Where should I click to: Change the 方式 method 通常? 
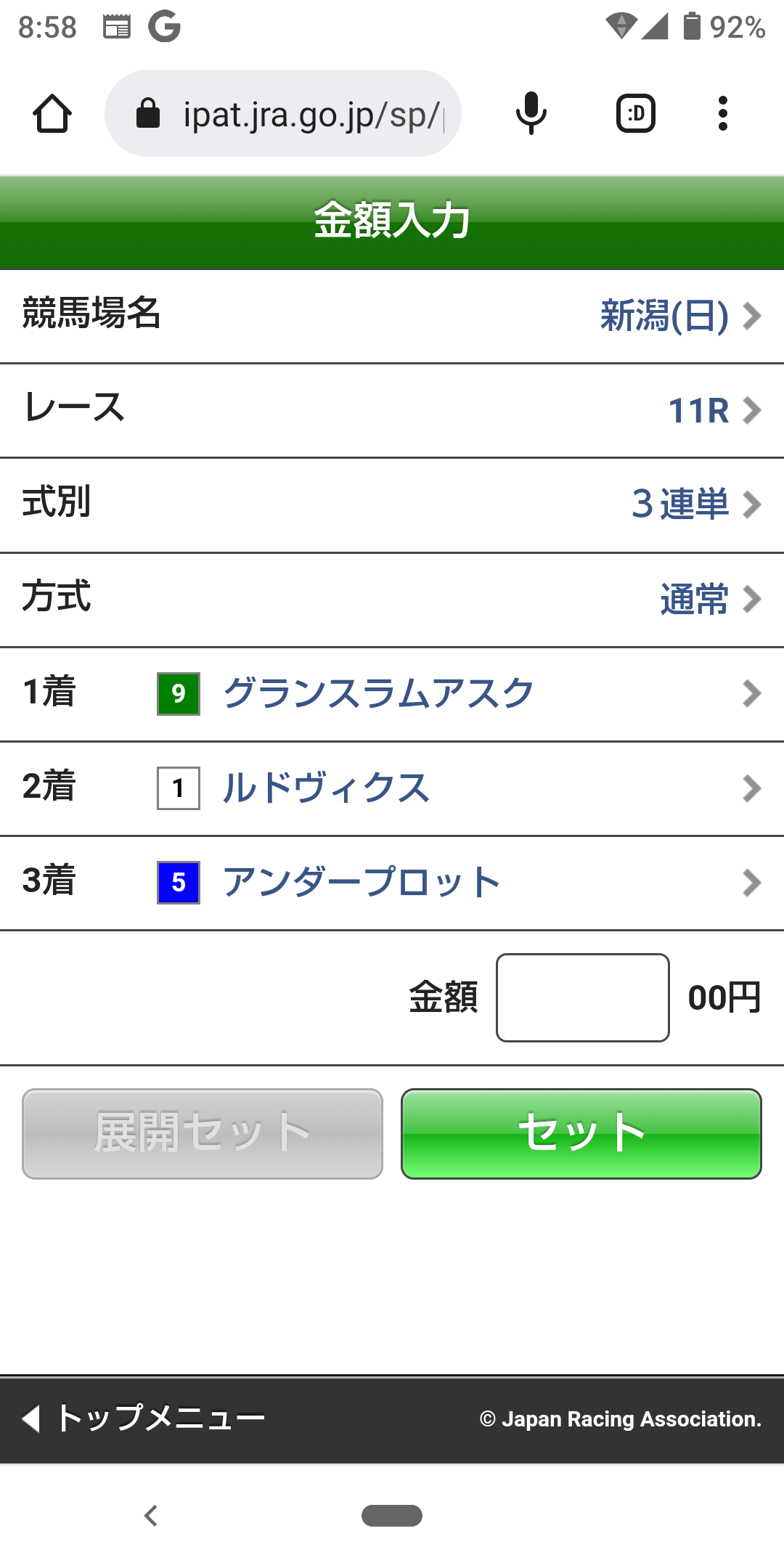coord(709,600)
